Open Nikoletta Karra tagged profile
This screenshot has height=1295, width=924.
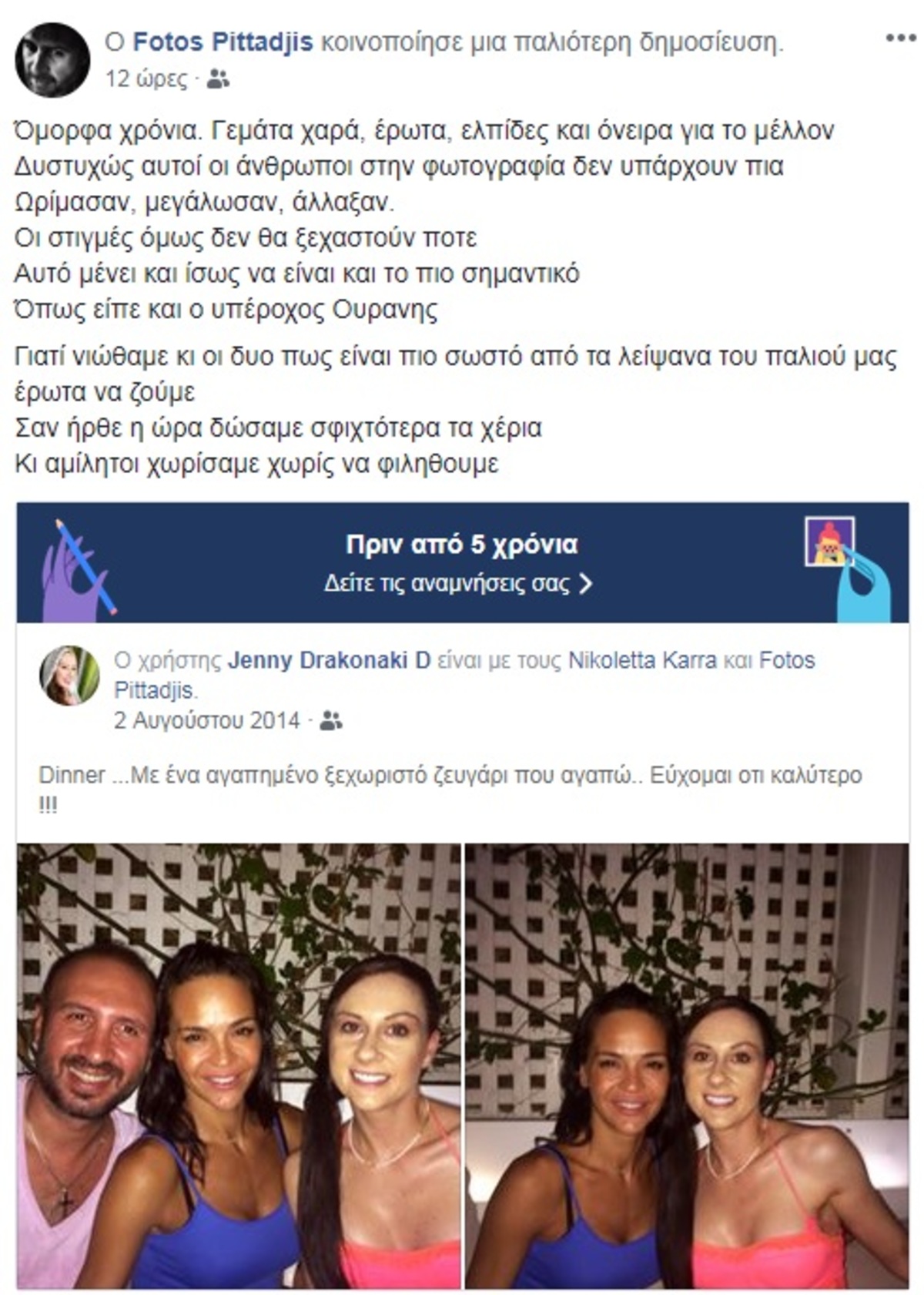642,660
